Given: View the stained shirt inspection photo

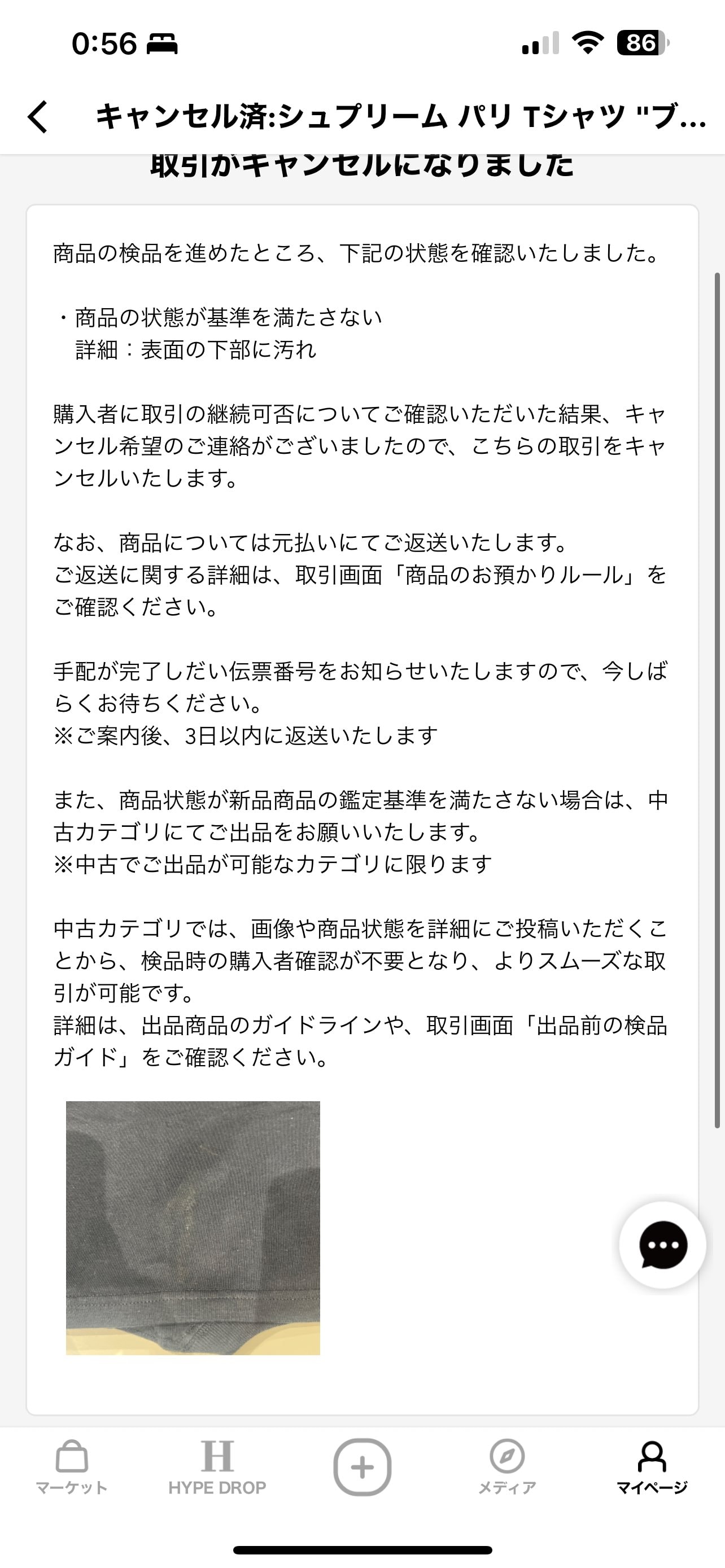Looking at the screenshot, I should click(193, 1228).
